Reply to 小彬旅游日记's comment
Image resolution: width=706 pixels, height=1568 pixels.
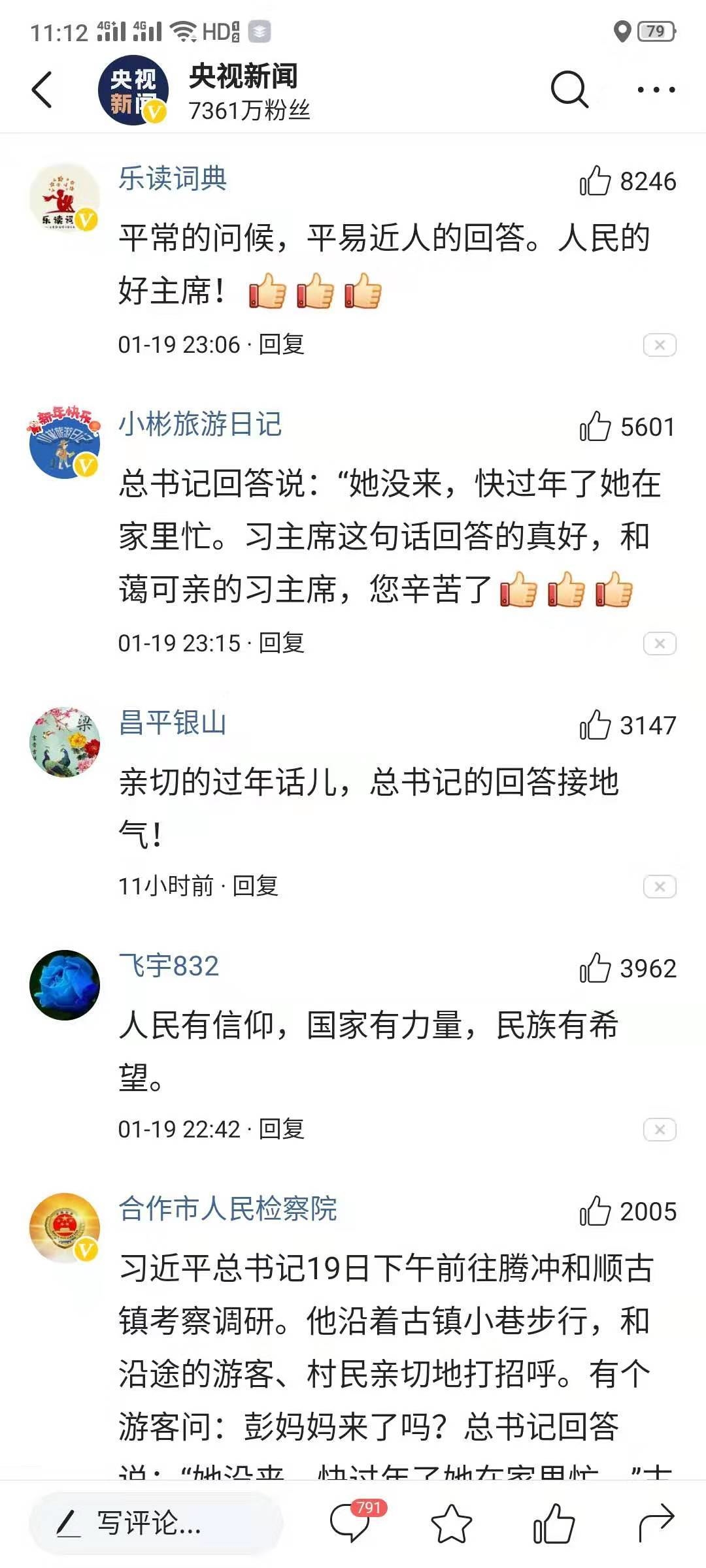pyautogui.click(x=282, y=643)
